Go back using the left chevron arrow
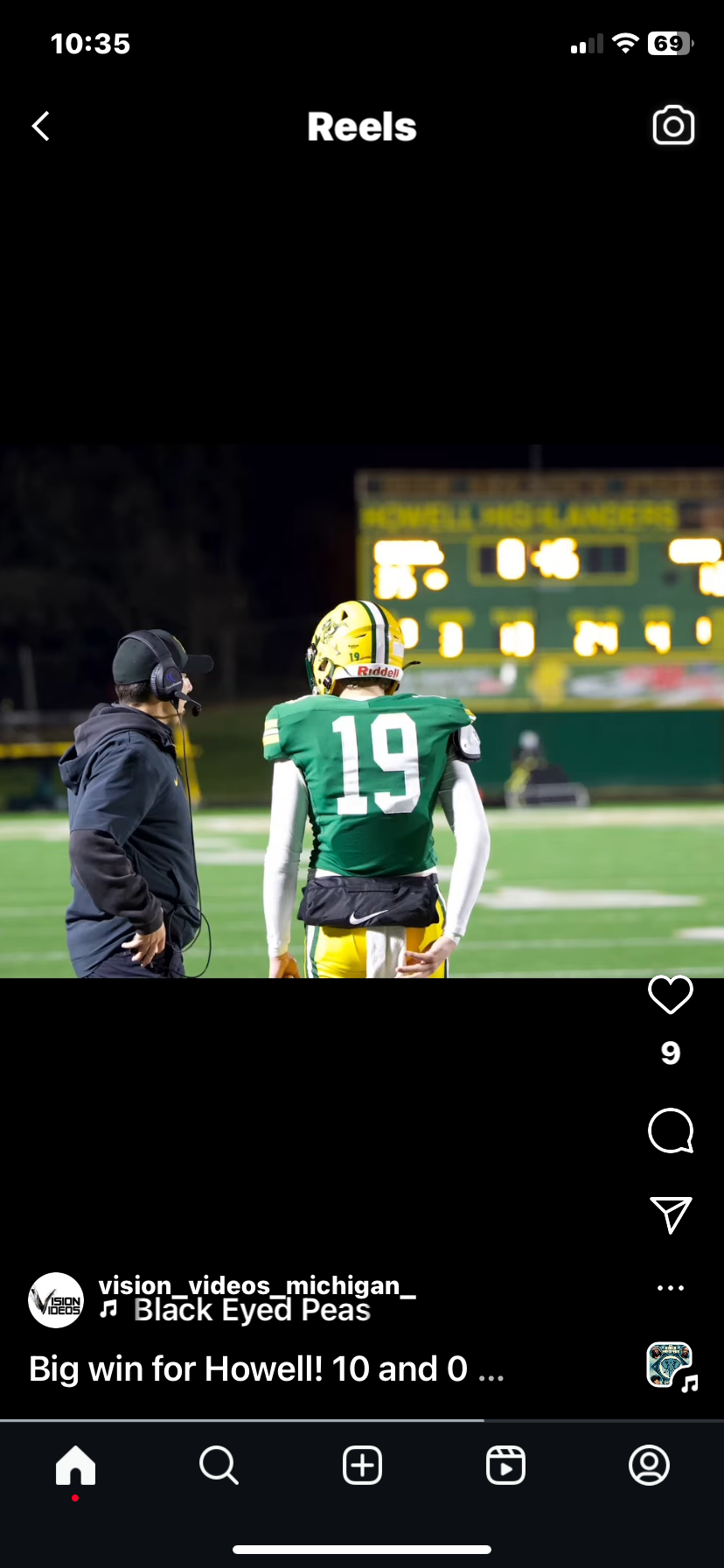Viewport: 724px width, 1568px height. [40, 125]
